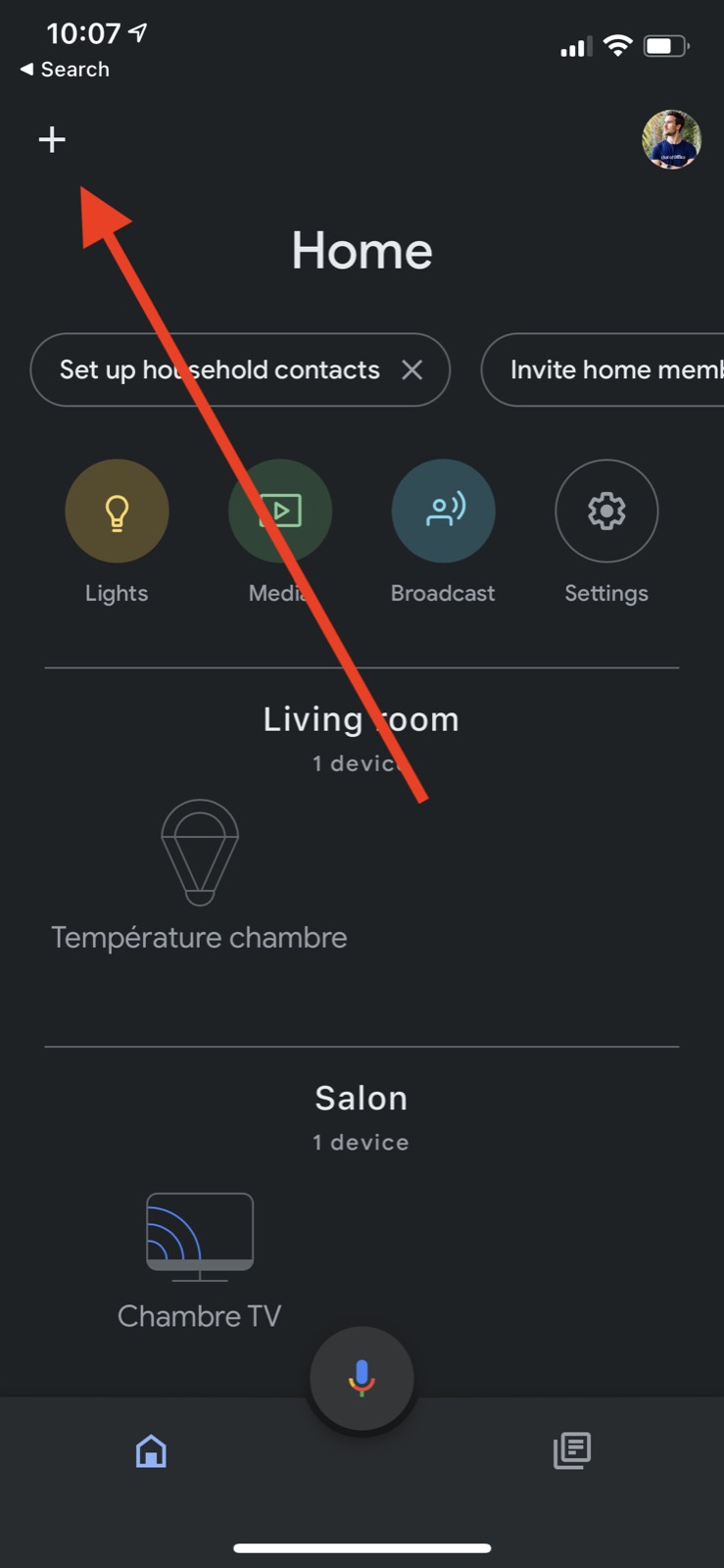724x1568 pixels.
Task: Tap the Google Assistant microphone button
Action: tap(362, 1378)
